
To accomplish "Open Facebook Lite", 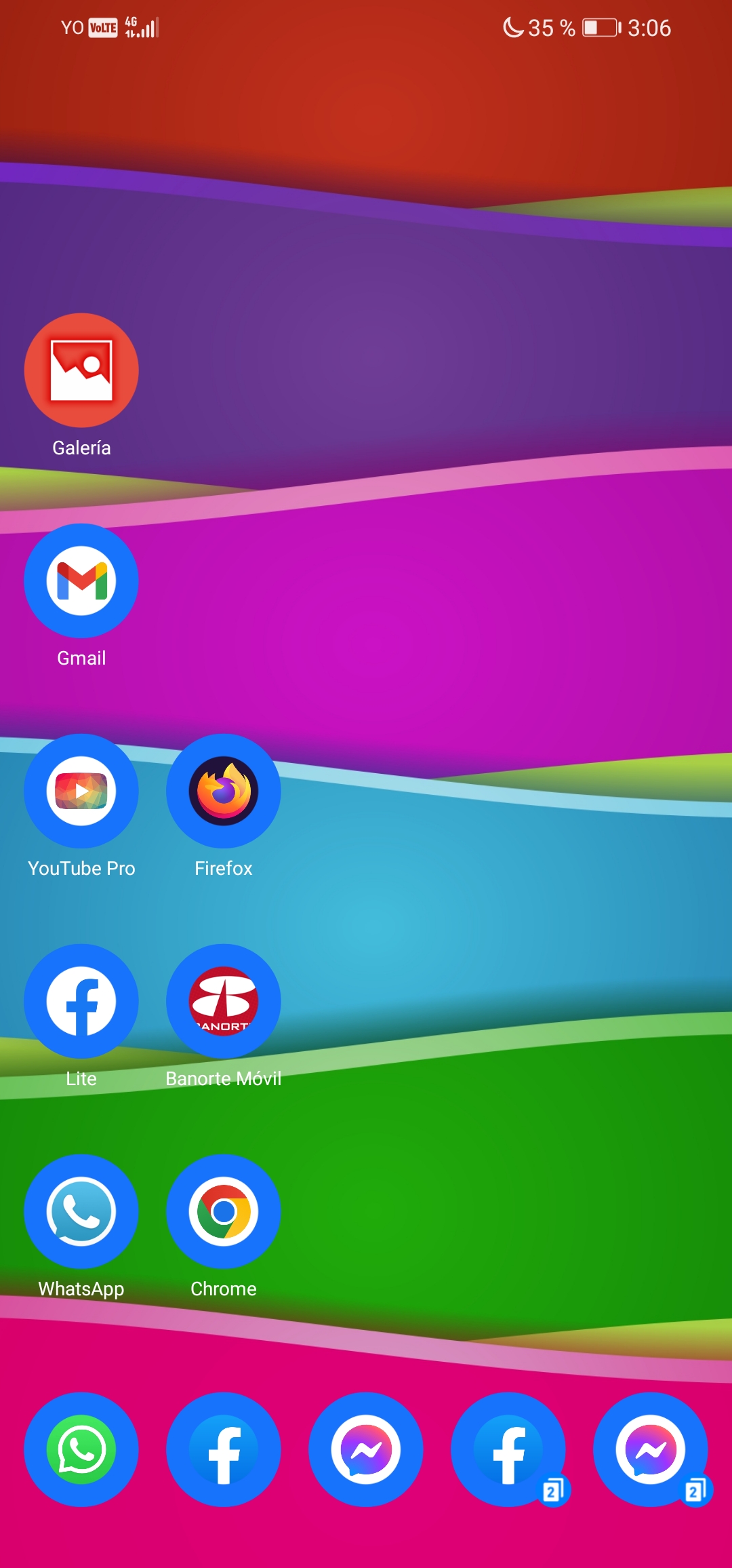I will tap(81, 1001).
